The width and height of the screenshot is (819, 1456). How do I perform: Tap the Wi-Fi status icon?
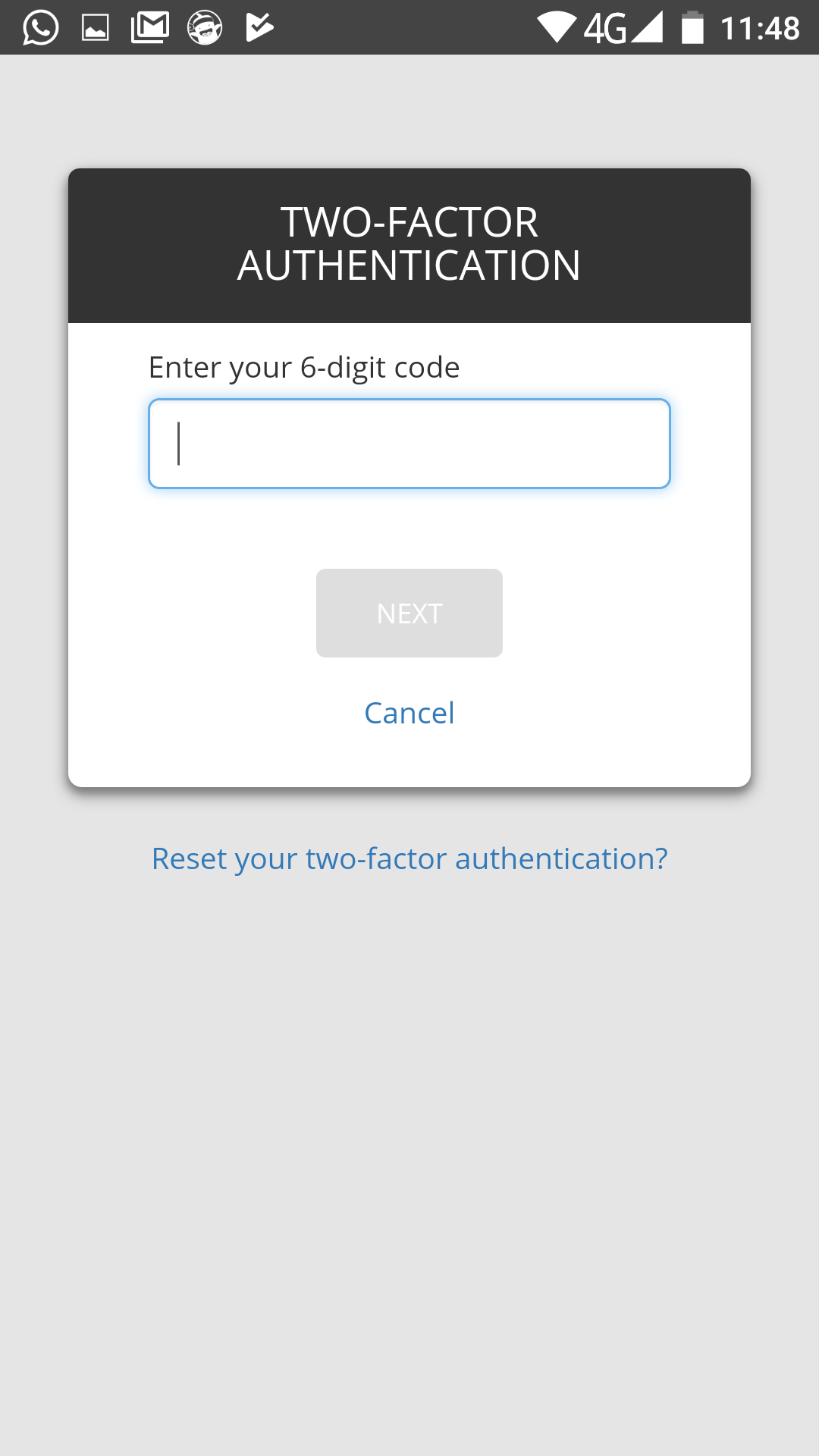[559, 27]
